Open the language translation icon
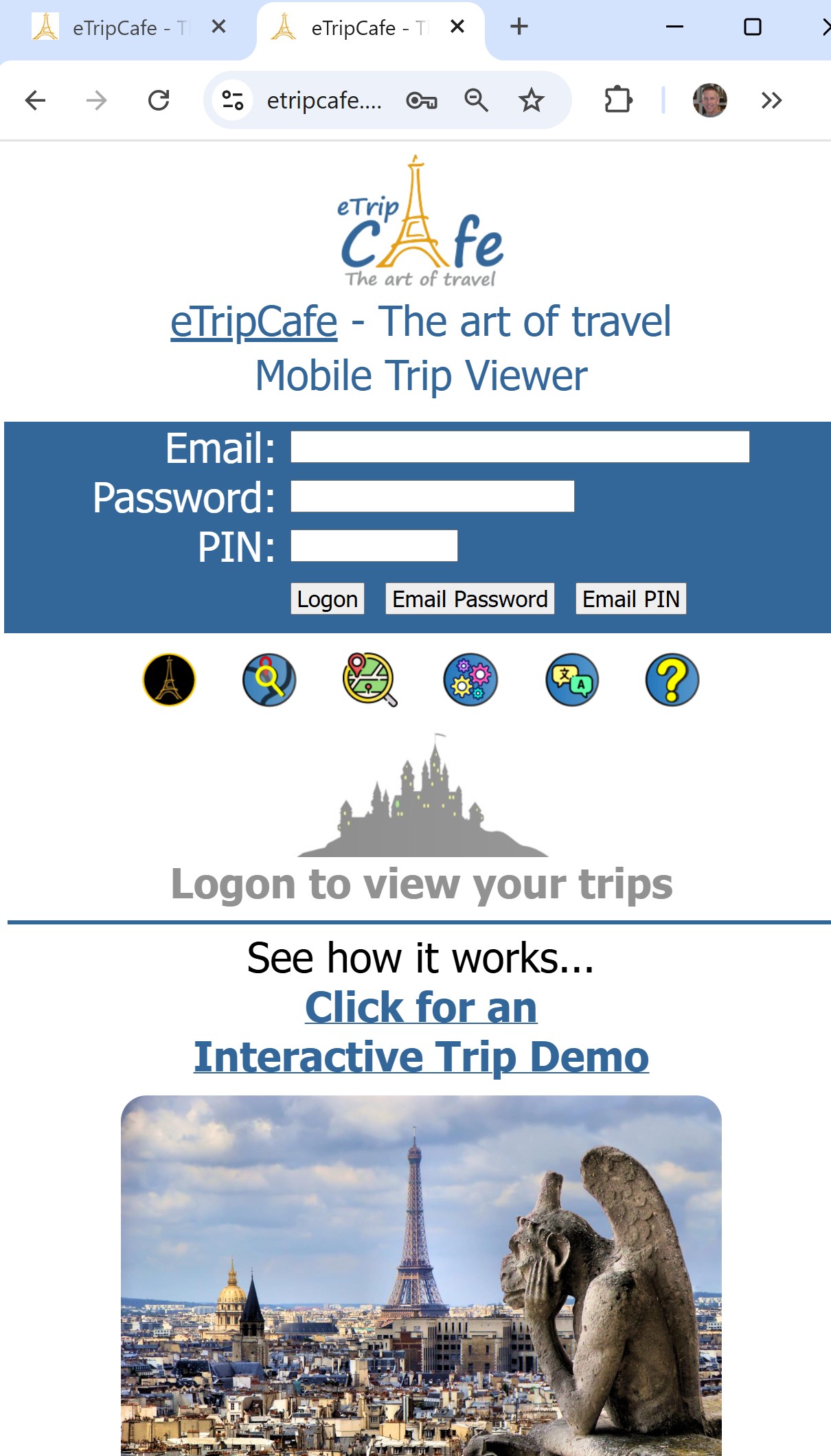This screenshot has width=831, height=1456. [571, 680]
